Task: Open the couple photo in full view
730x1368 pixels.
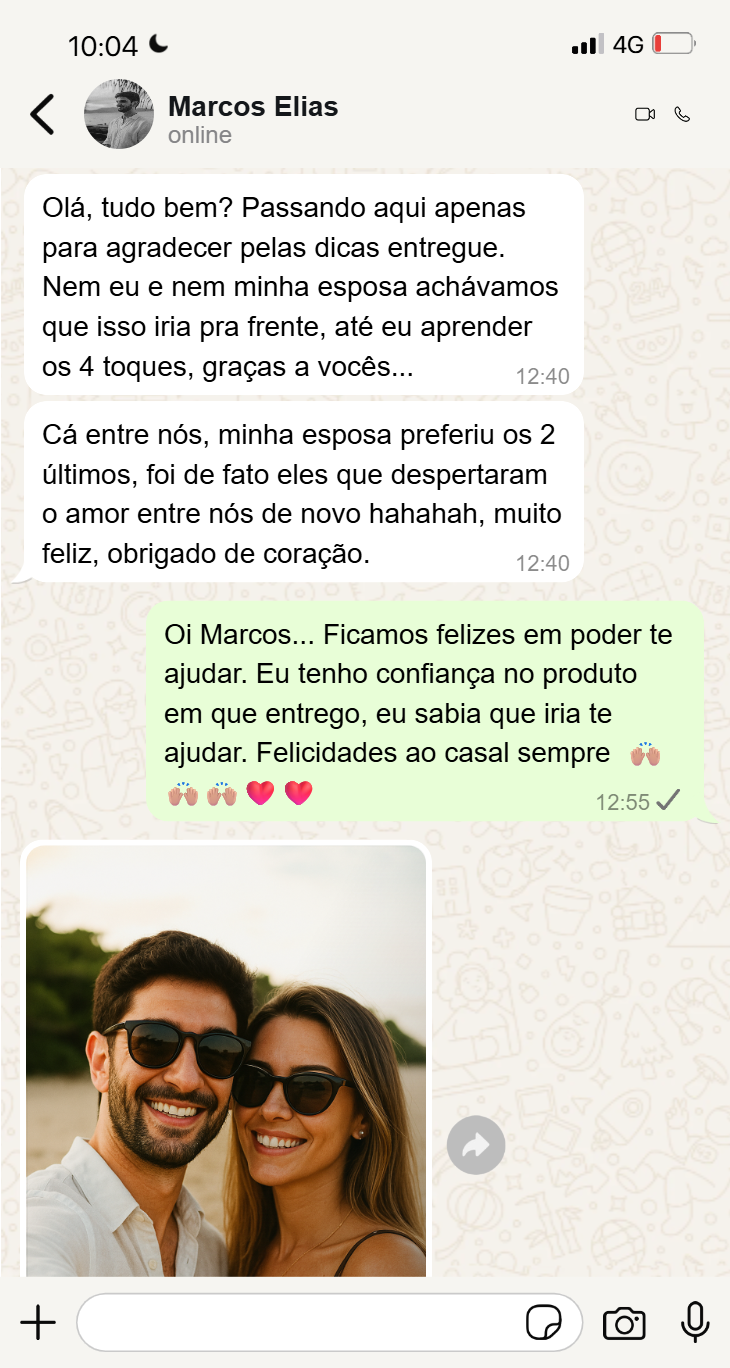Action: (x=226, y=1060)
